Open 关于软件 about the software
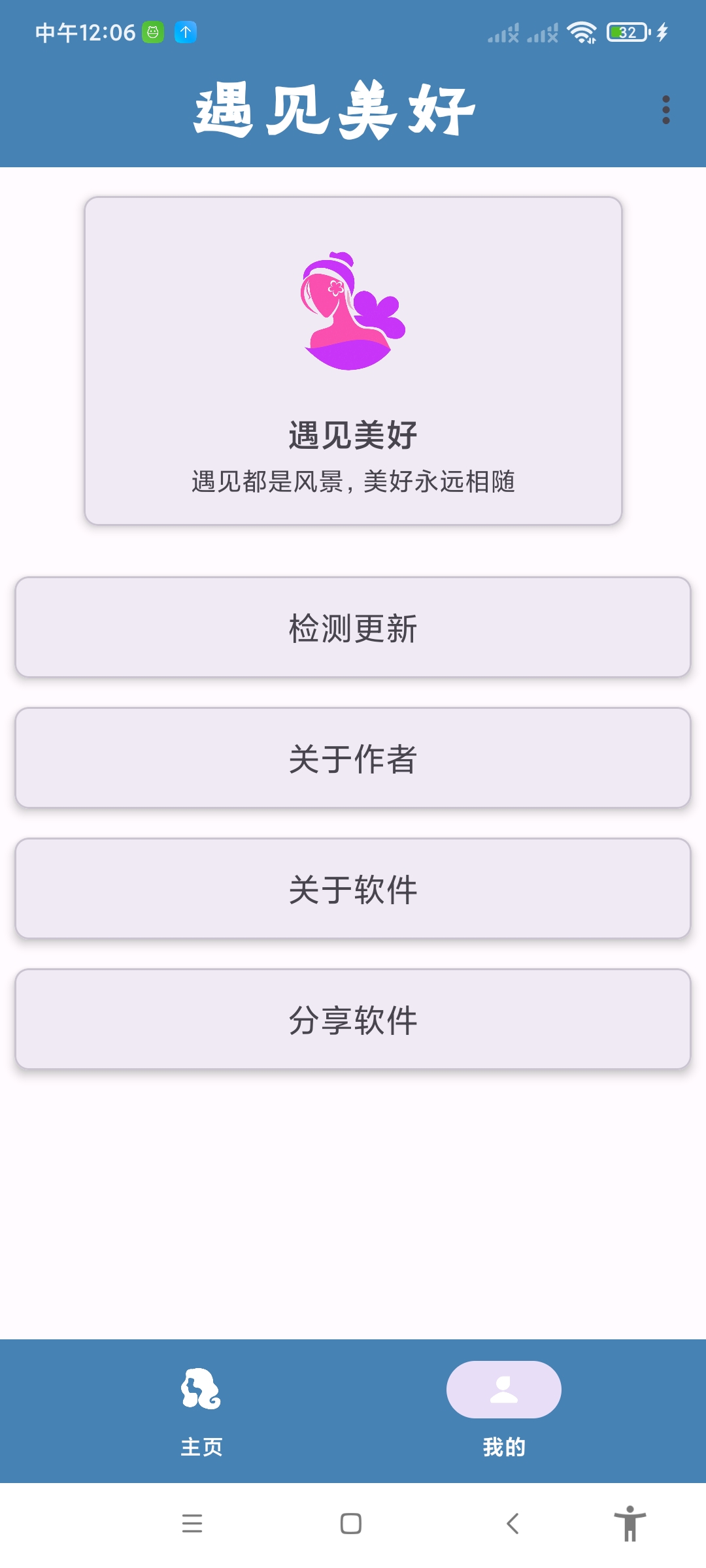This screenshot has width=706, height=1568. (353, 889)
